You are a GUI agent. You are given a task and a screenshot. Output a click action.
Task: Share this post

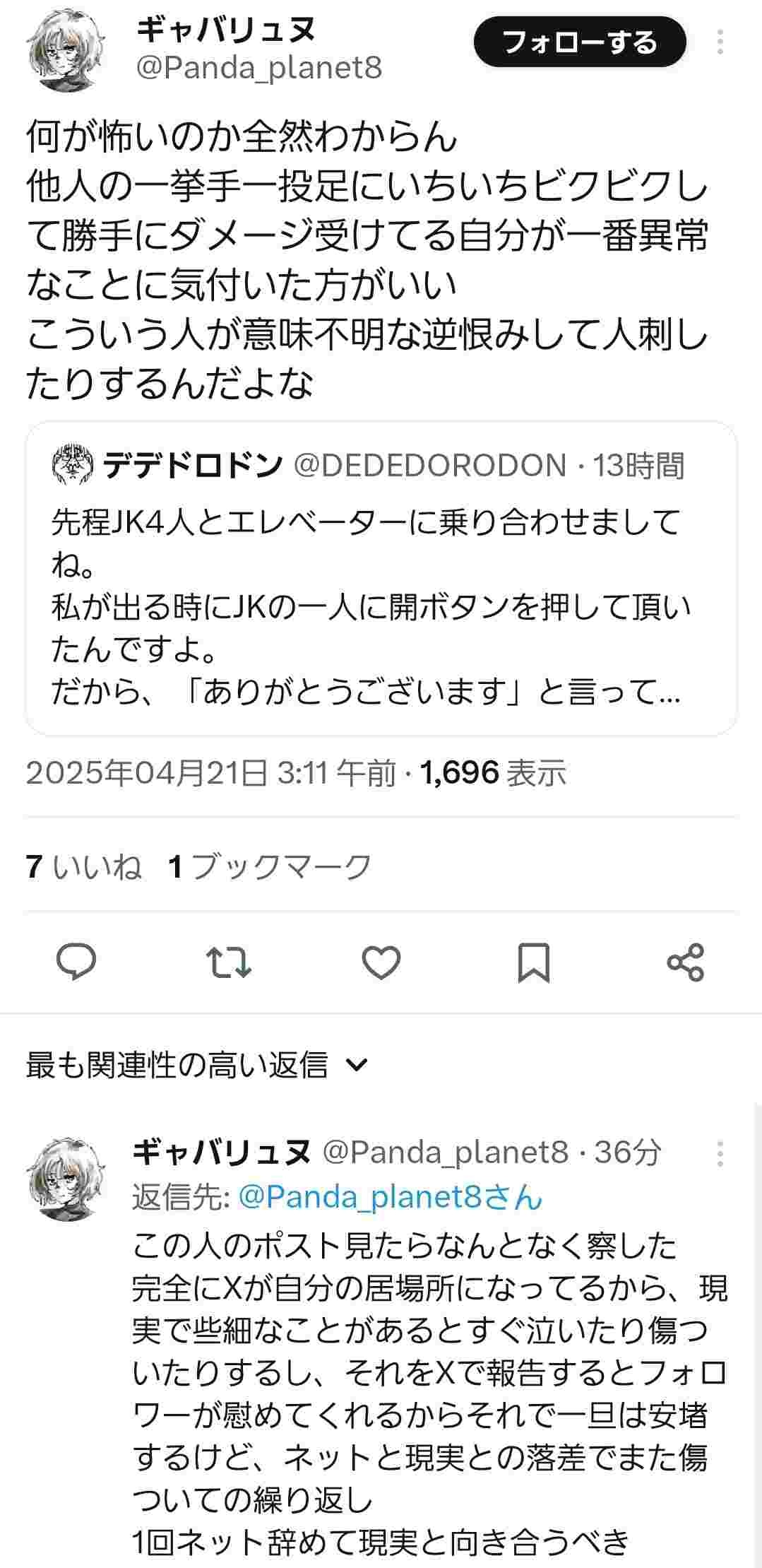click(686, 962)
